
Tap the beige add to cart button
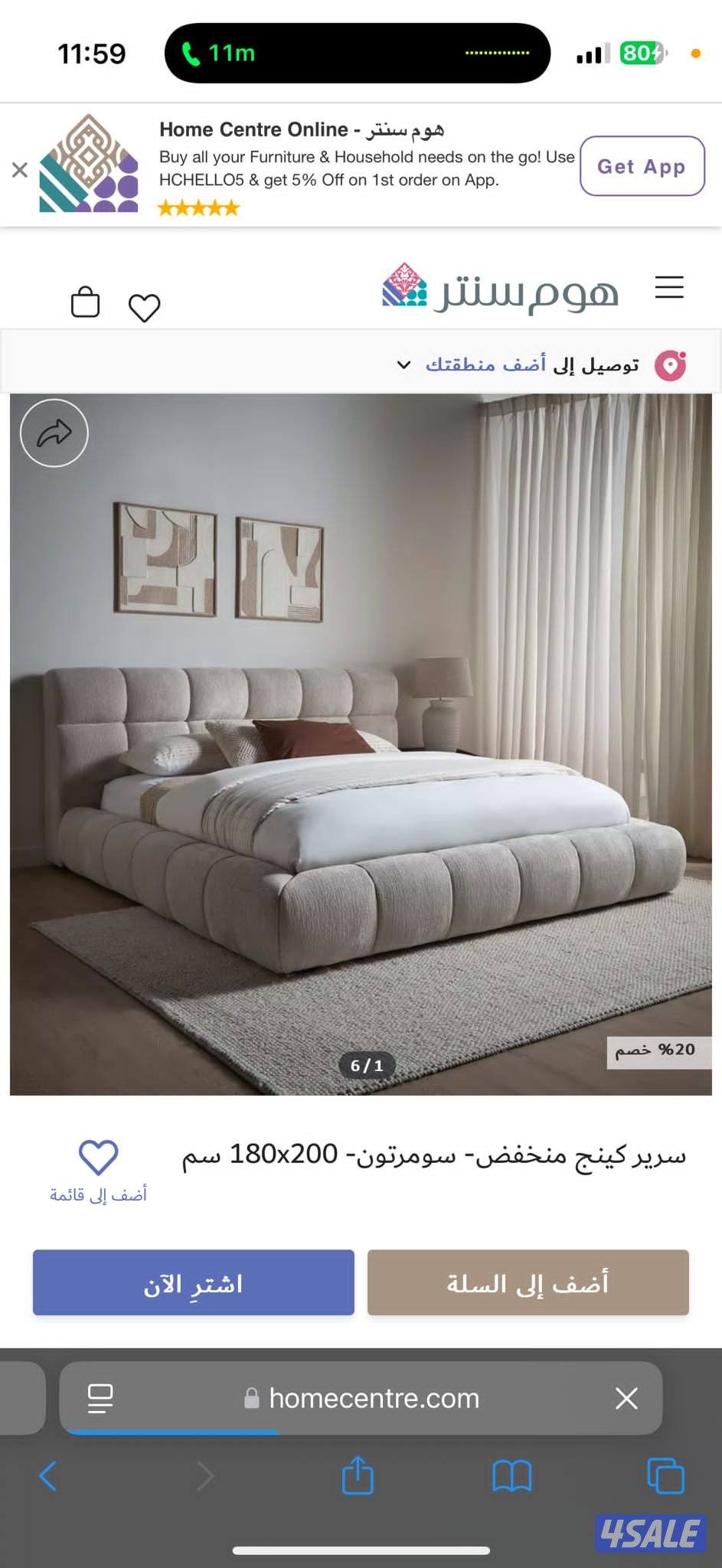pyautogui.click(x=528, y=1282)
